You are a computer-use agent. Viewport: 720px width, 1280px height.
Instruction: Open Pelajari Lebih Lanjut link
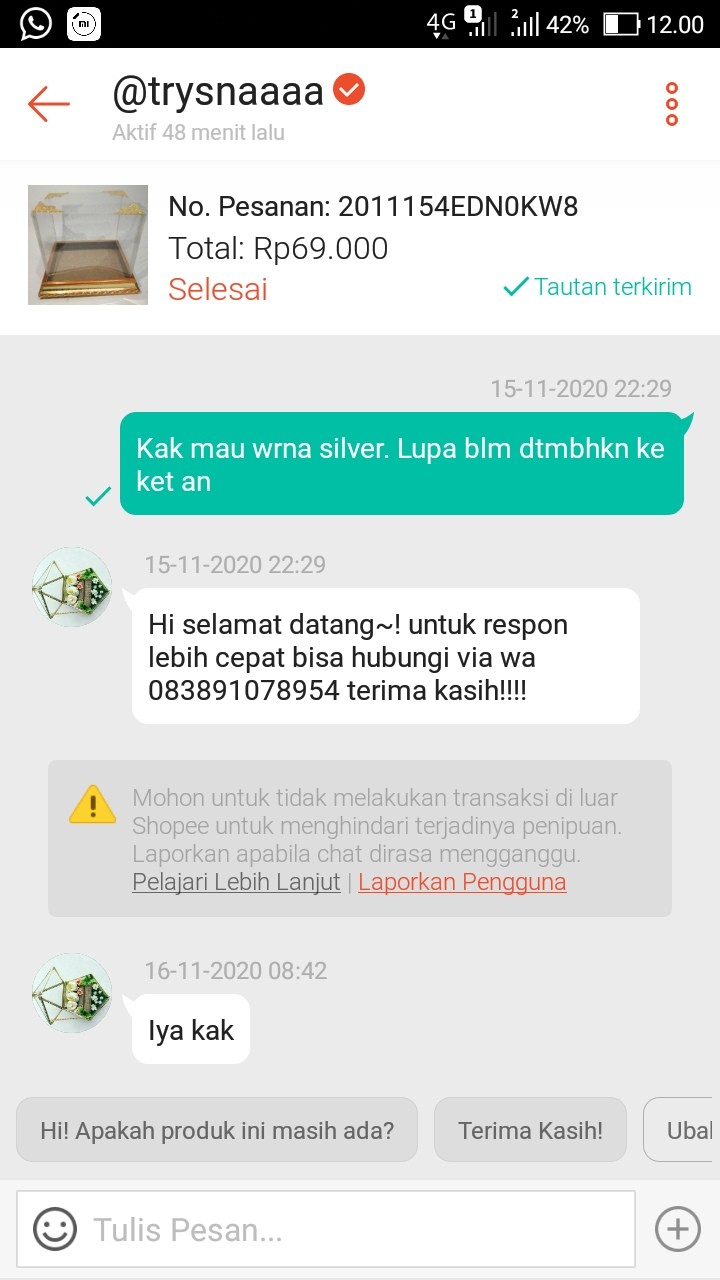tap(235, 884)
